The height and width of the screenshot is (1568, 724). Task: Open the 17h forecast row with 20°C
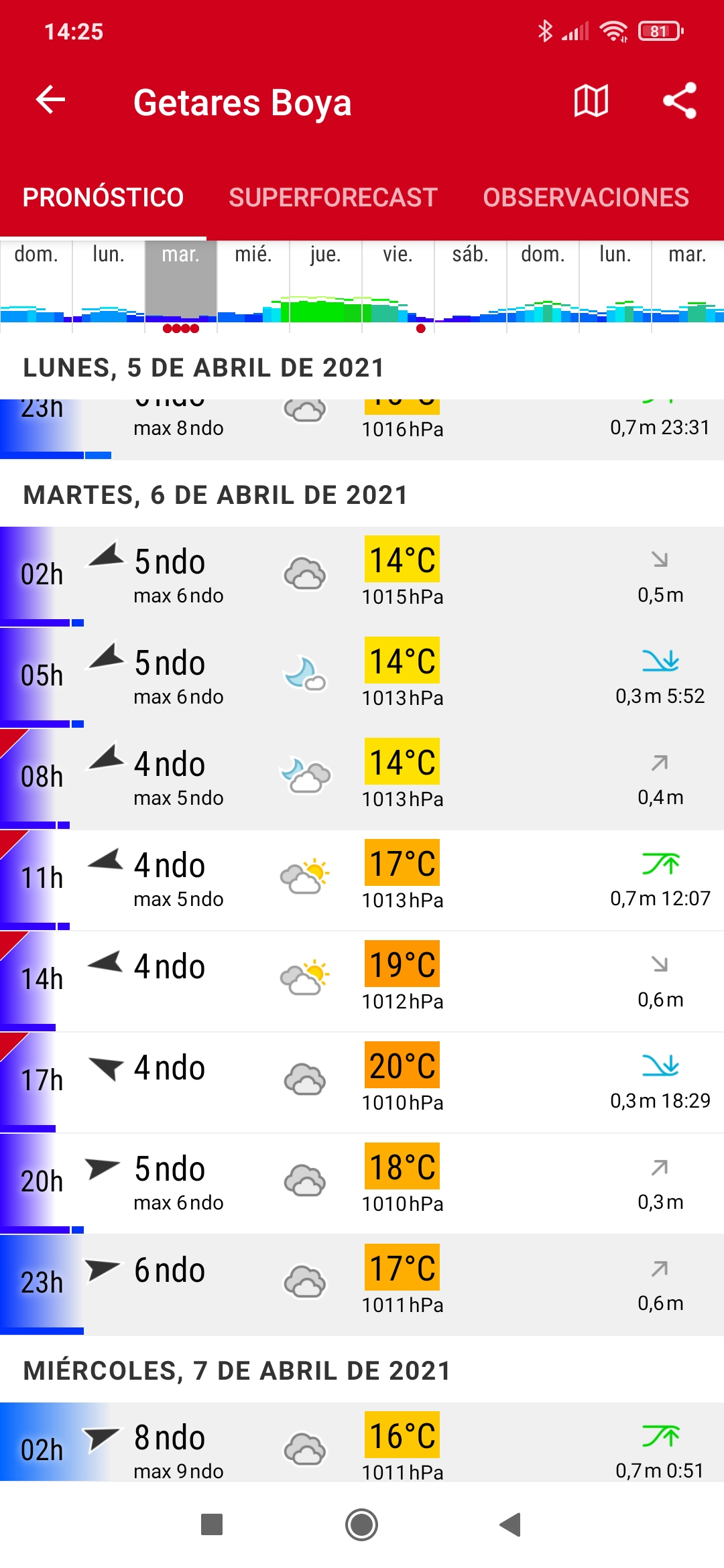(x=362, y=1082)
